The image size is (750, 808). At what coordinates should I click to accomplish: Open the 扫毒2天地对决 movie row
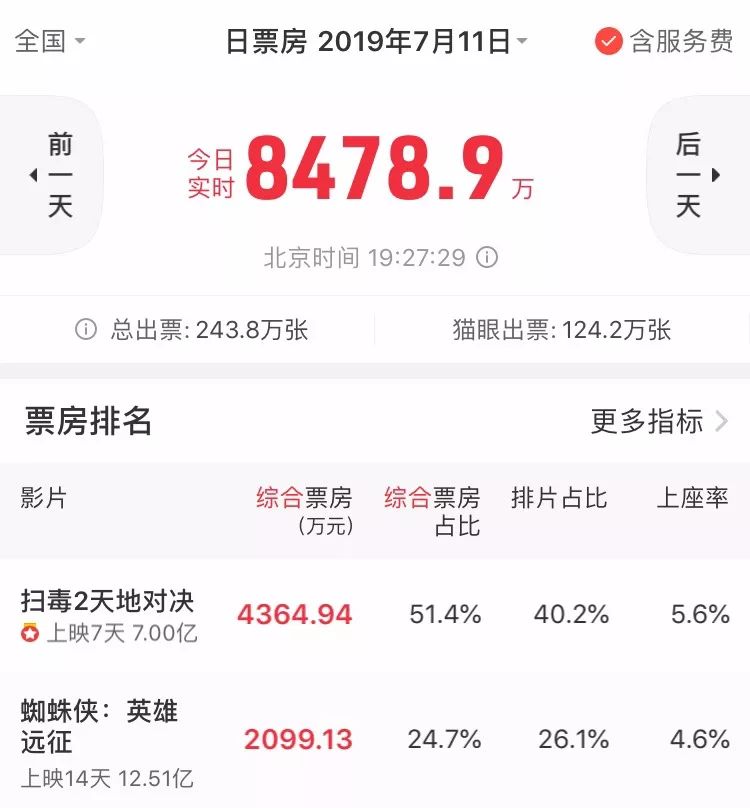(x=375, y=615)
